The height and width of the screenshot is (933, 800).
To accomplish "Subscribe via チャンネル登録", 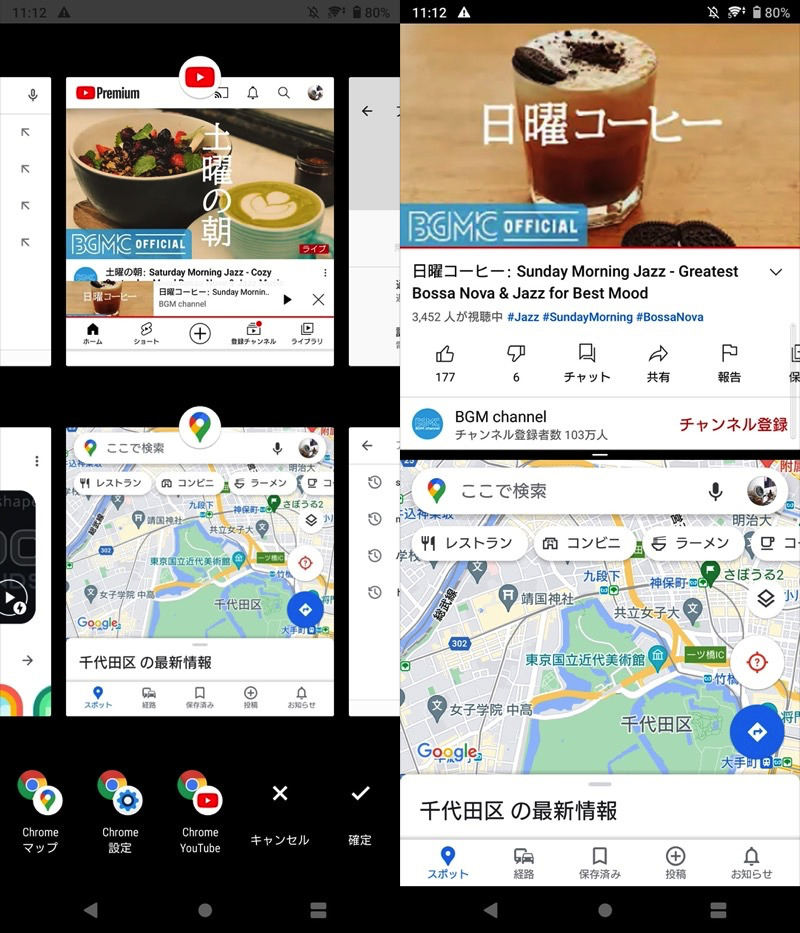I will 733,424.
